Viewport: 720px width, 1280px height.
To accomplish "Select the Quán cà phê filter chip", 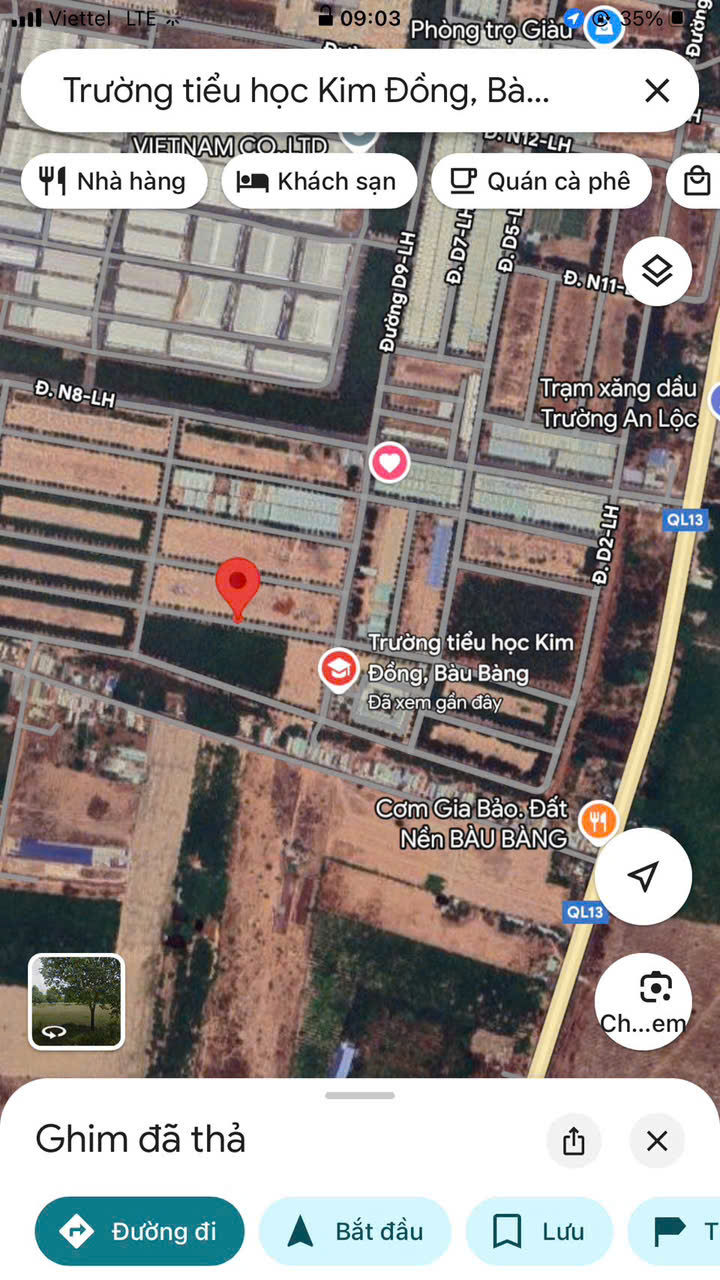I will coord(541,181).
